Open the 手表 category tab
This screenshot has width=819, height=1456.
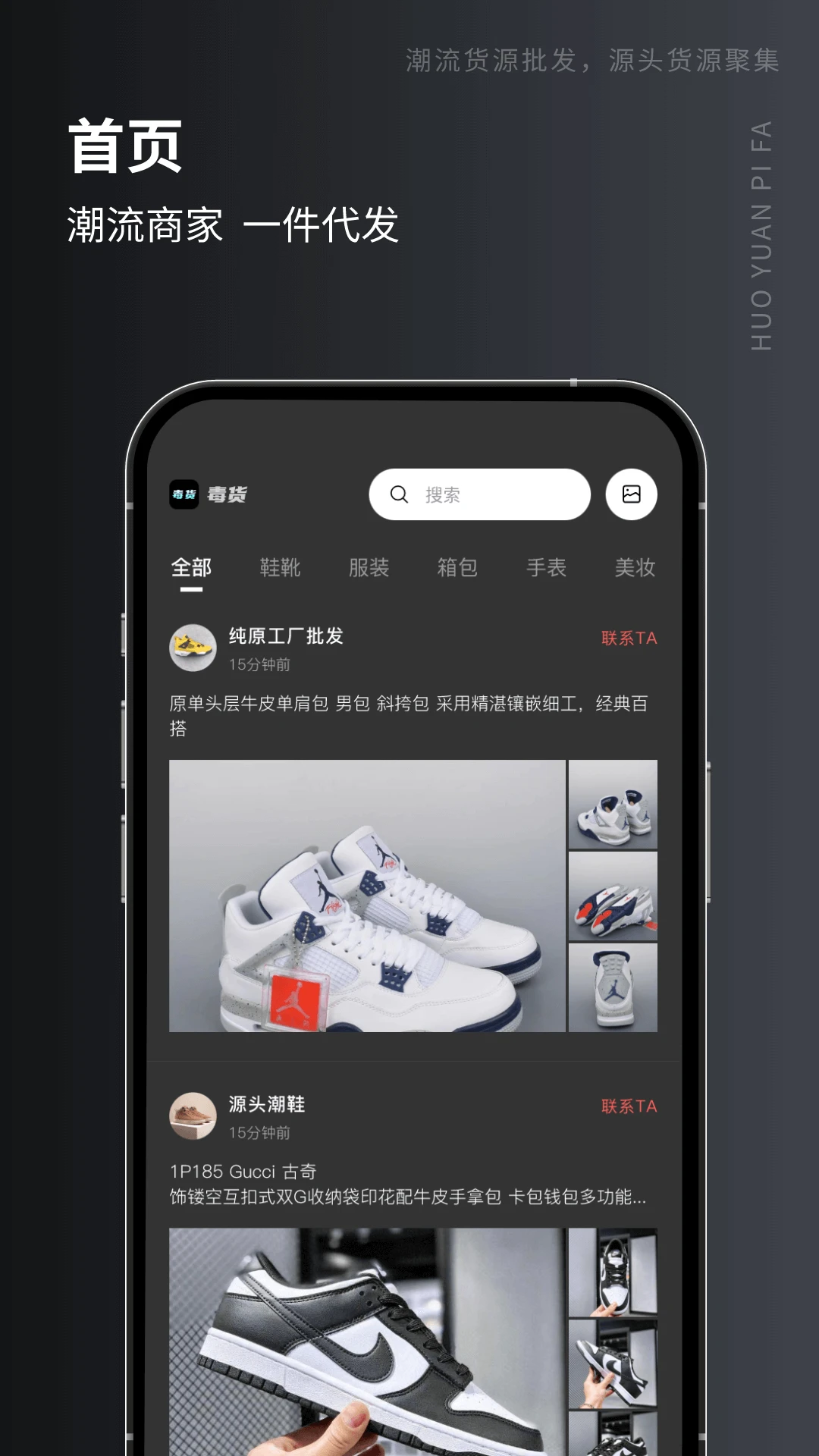tap(546, 568)
